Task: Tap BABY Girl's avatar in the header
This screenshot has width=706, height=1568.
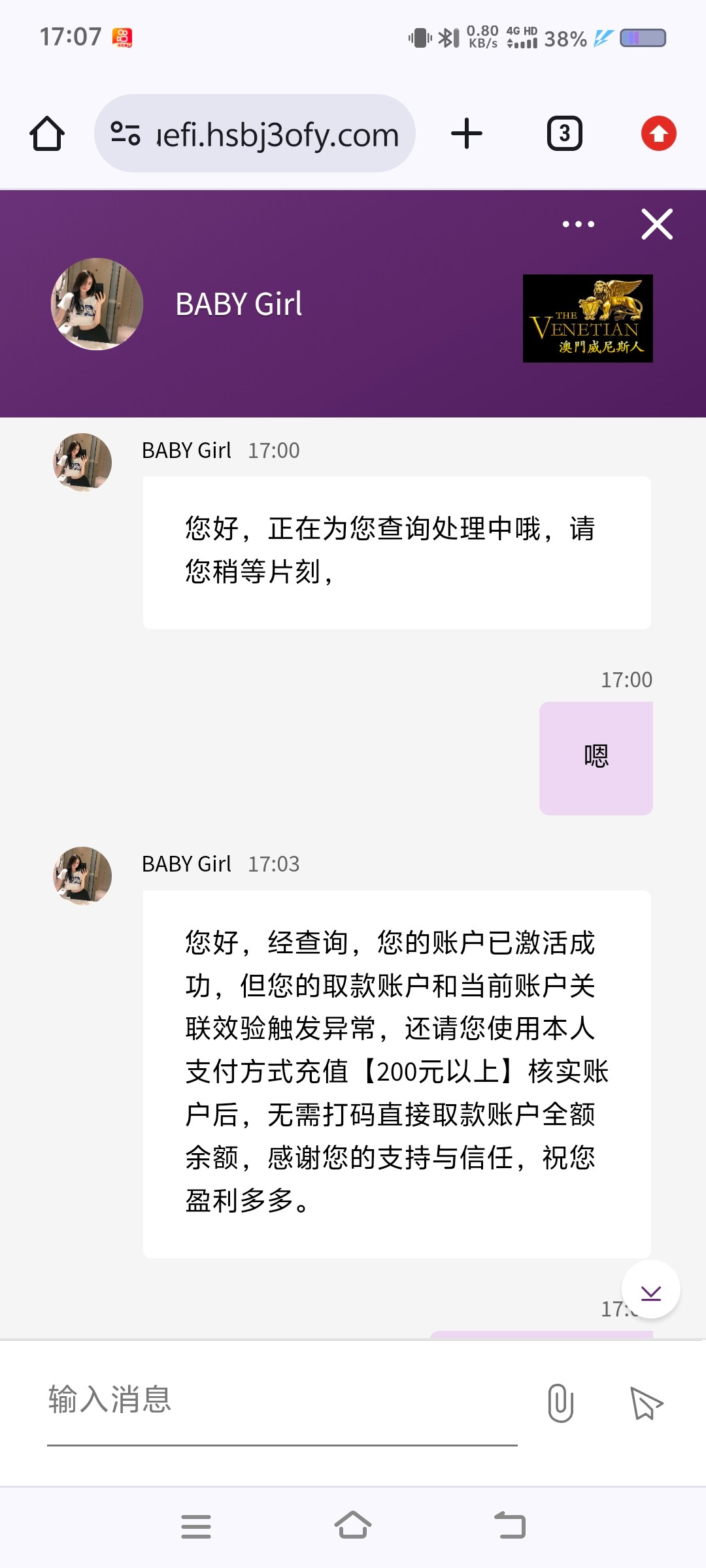Action: click(95, 304)
